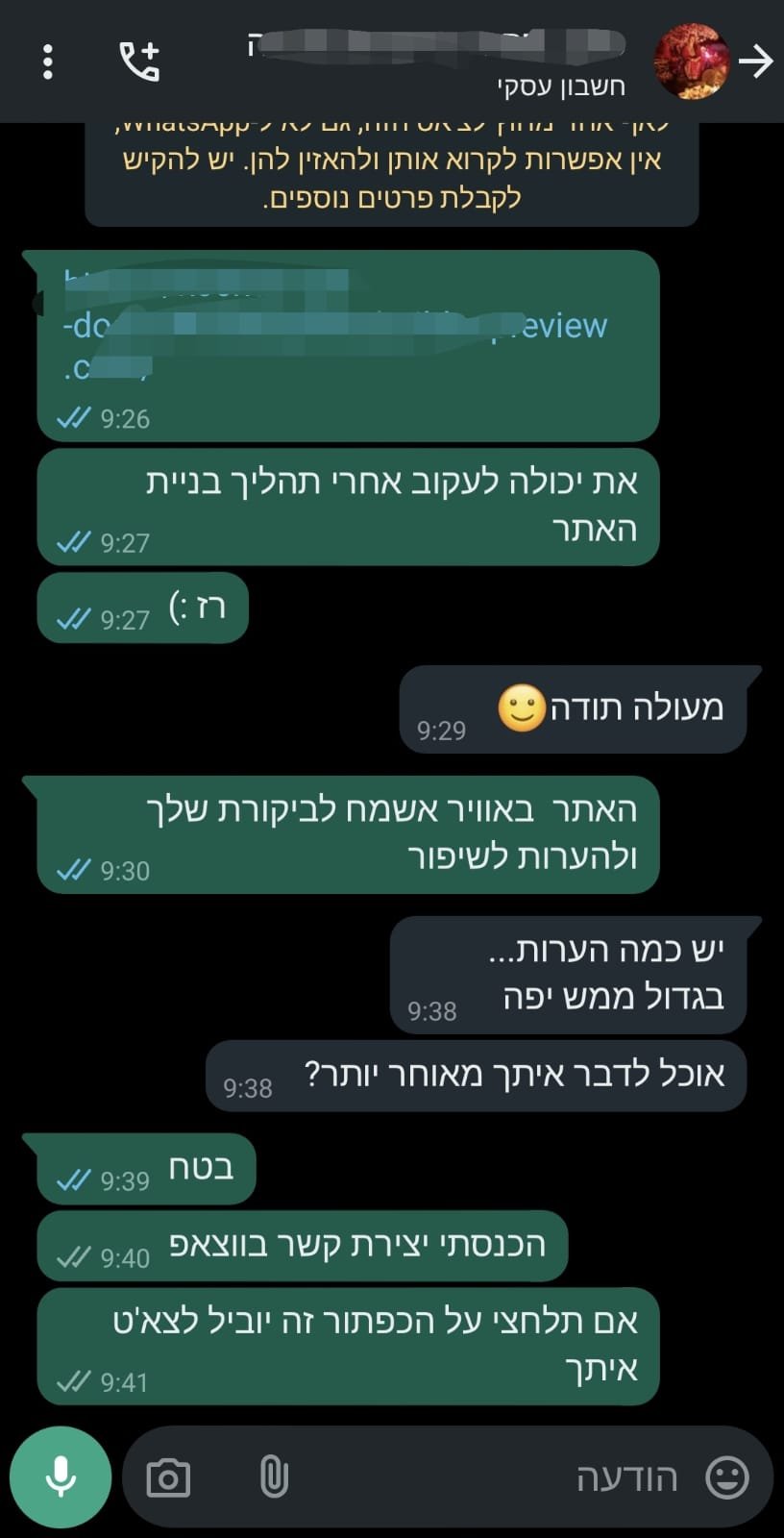Record a voice message with the microphone

point(61,1476)
